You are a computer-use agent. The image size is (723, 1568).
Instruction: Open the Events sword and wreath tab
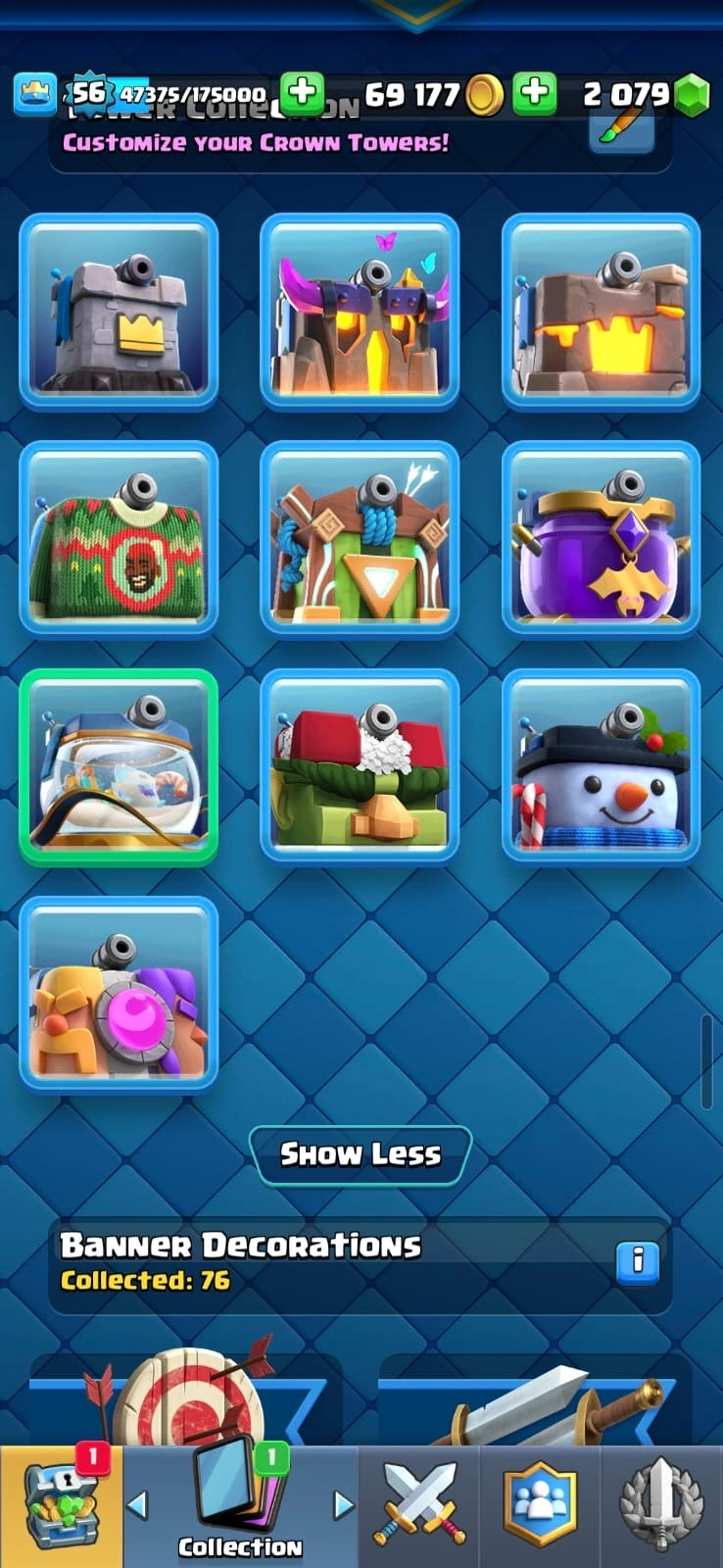(661, 1505)
